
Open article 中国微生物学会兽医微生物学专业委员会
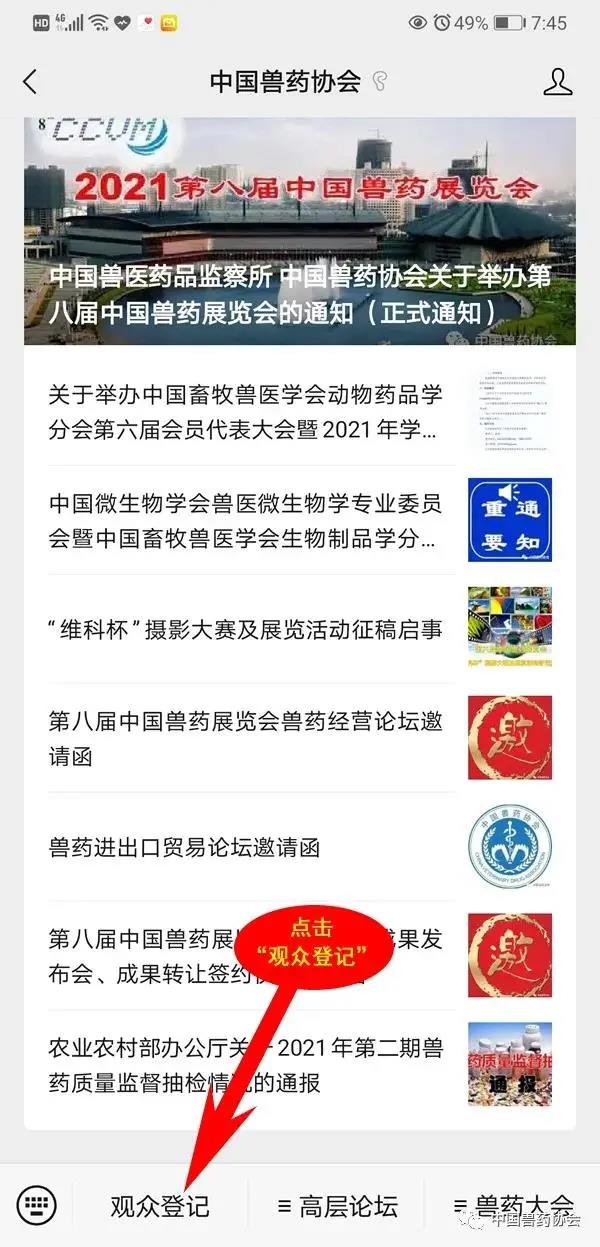click(246, 521)
